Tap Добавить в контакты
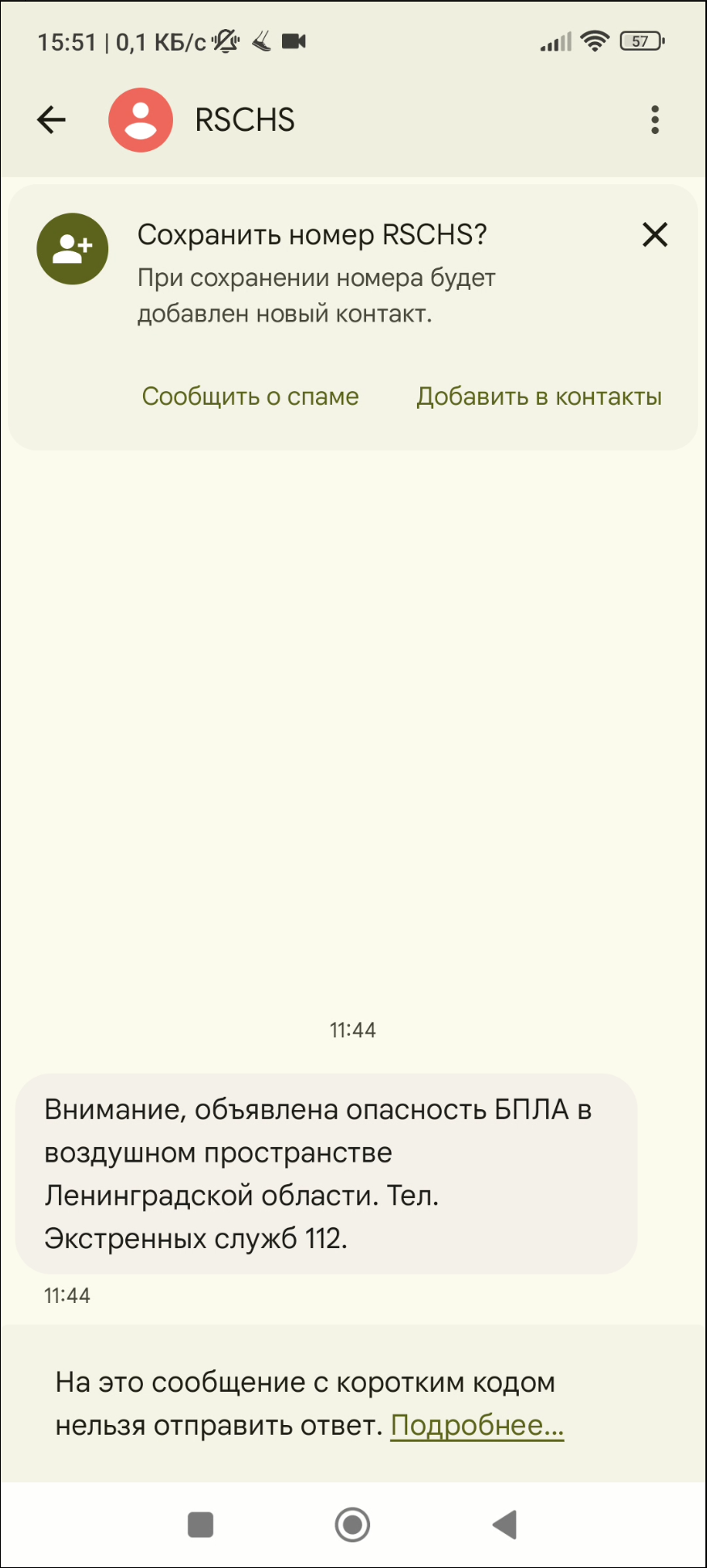Image resolution: width=707 pixels, height=1568 pixels. (x=539, y=397)
